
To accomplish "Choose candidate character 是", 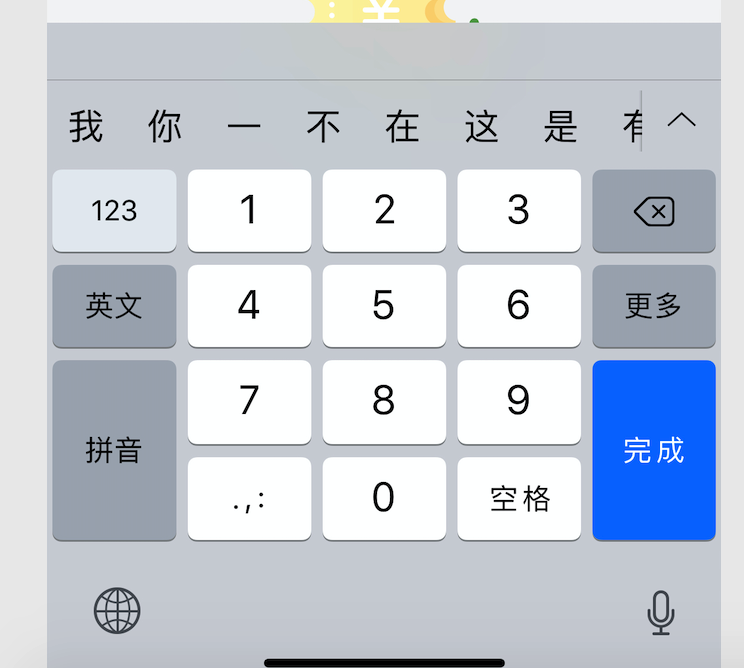I will [x=561, y=127].
